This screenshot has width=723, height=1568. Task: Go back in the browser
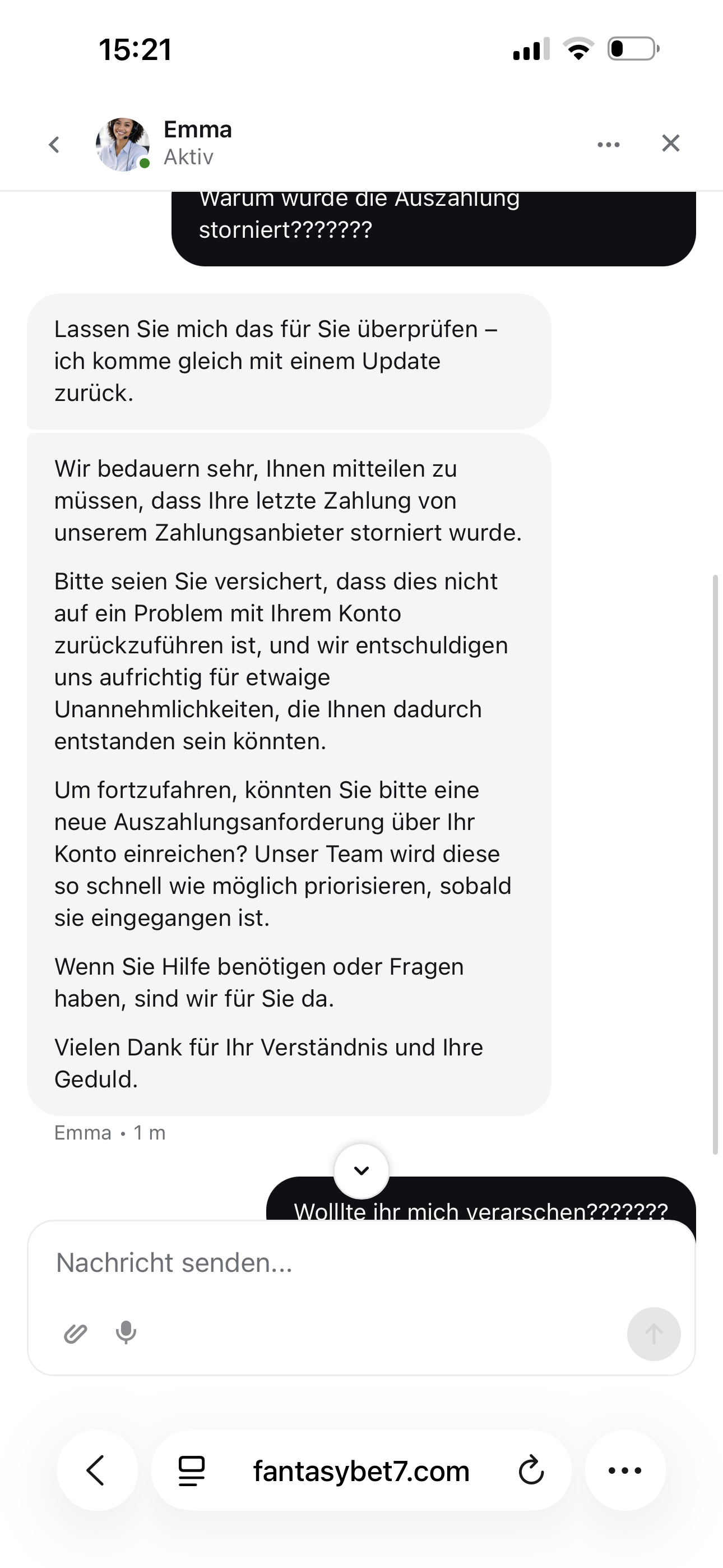tap(97, 1470)
